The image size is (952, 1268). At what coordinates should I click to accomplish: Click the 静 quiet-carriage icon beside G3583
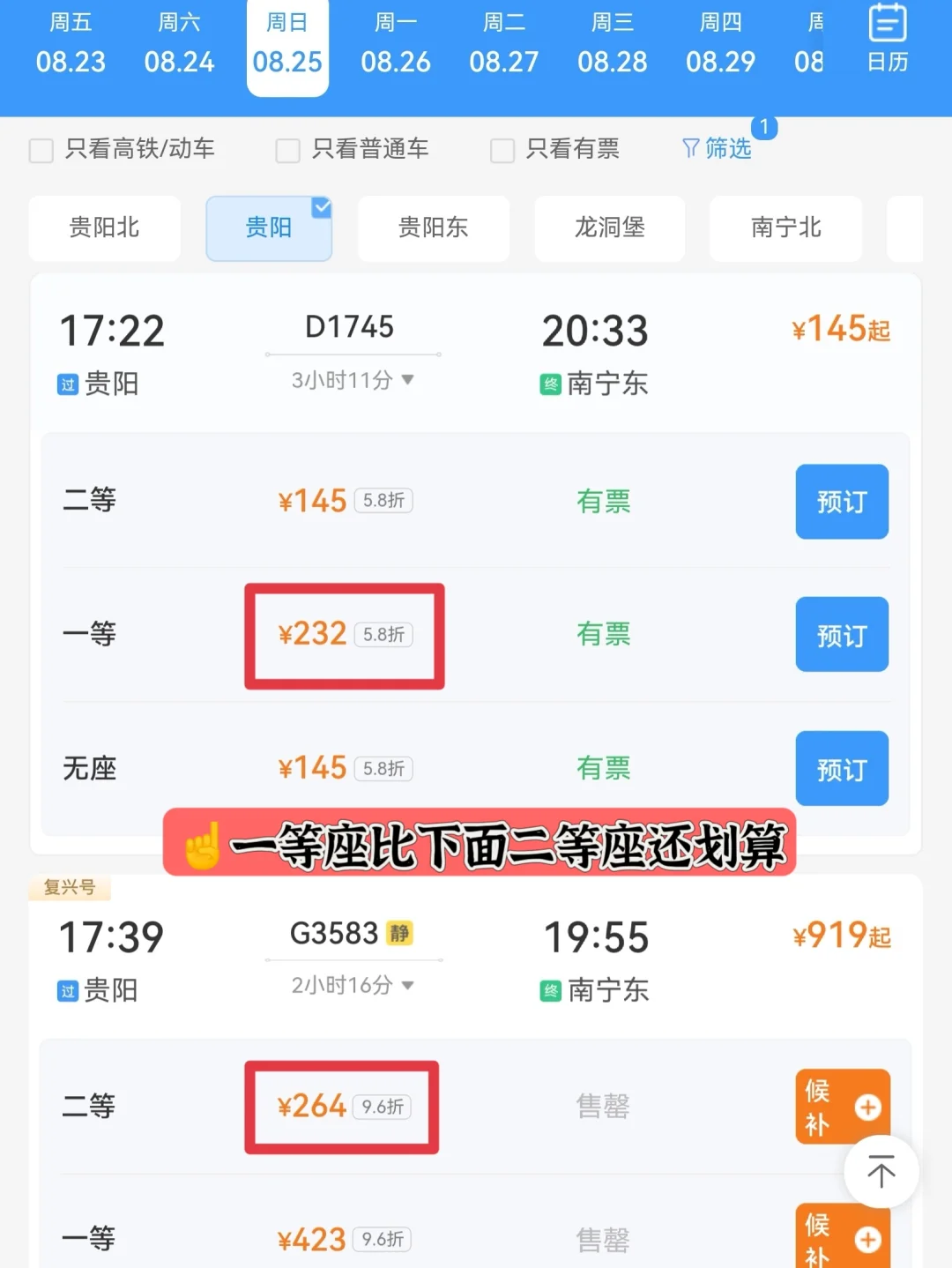click(401, 933)
